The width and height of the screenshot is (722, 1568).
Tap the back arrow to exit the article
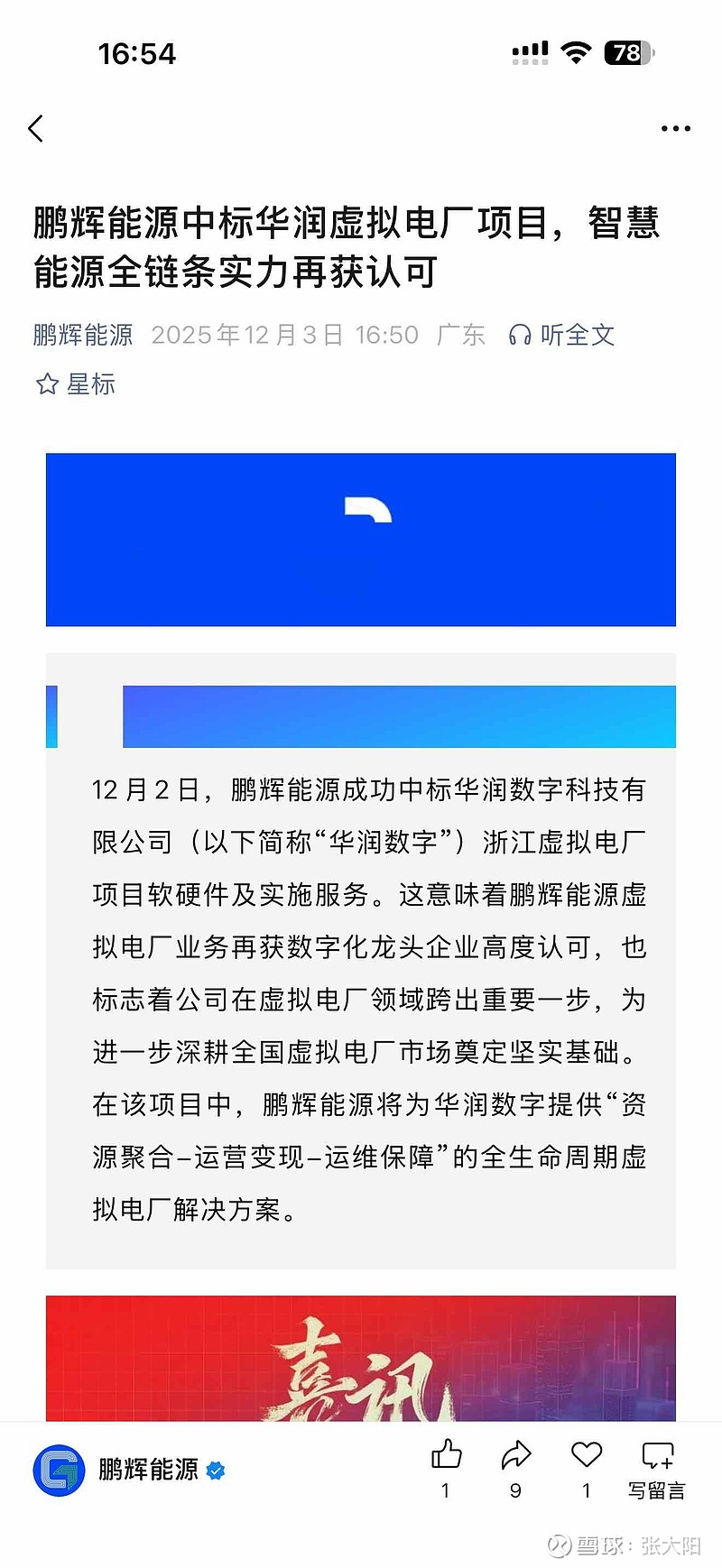(x=36, y=128)
